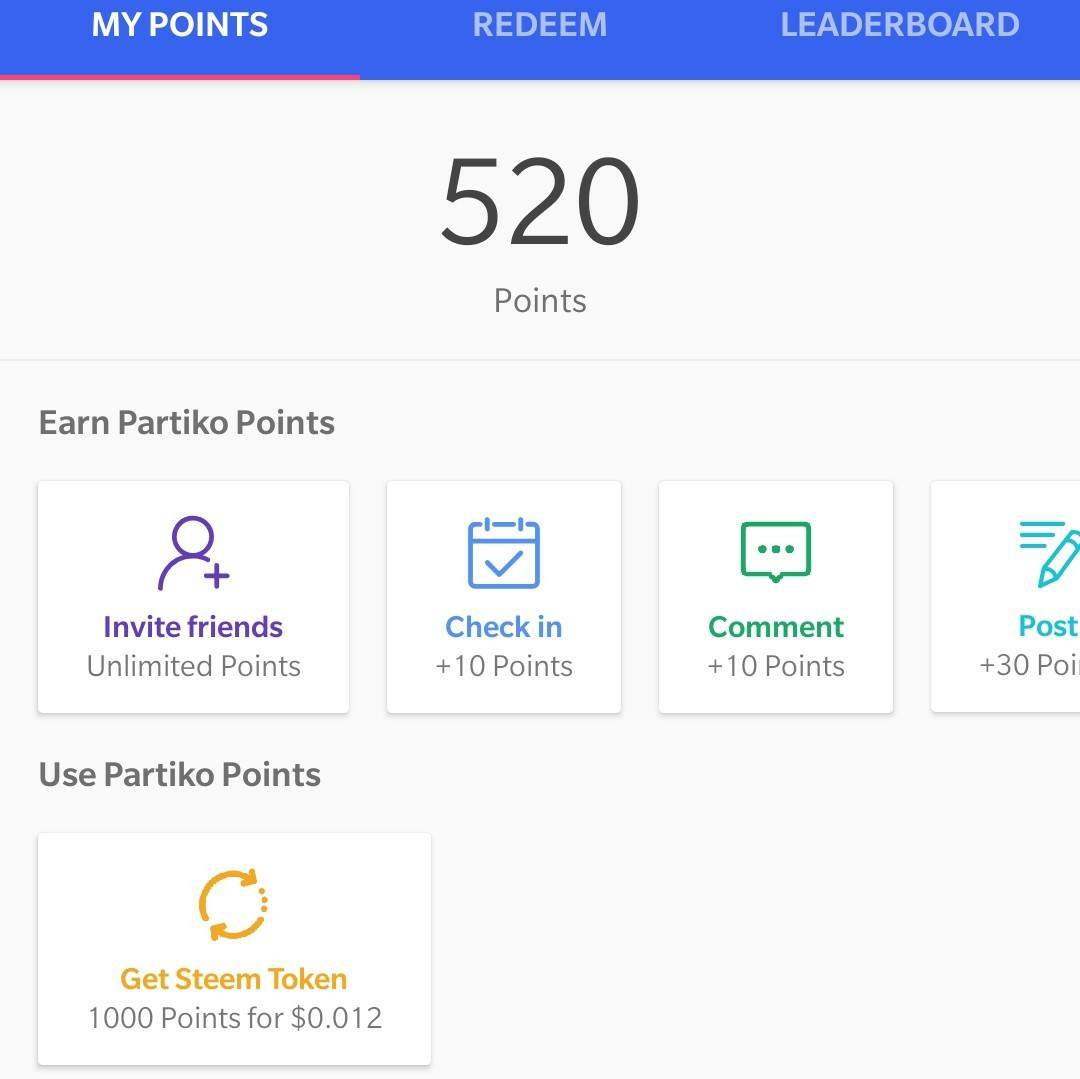Image resolution: width=1080 pixels, height=1079 pixels.
Task: Tap the Check in card
Action: click(x=504, y=597)
